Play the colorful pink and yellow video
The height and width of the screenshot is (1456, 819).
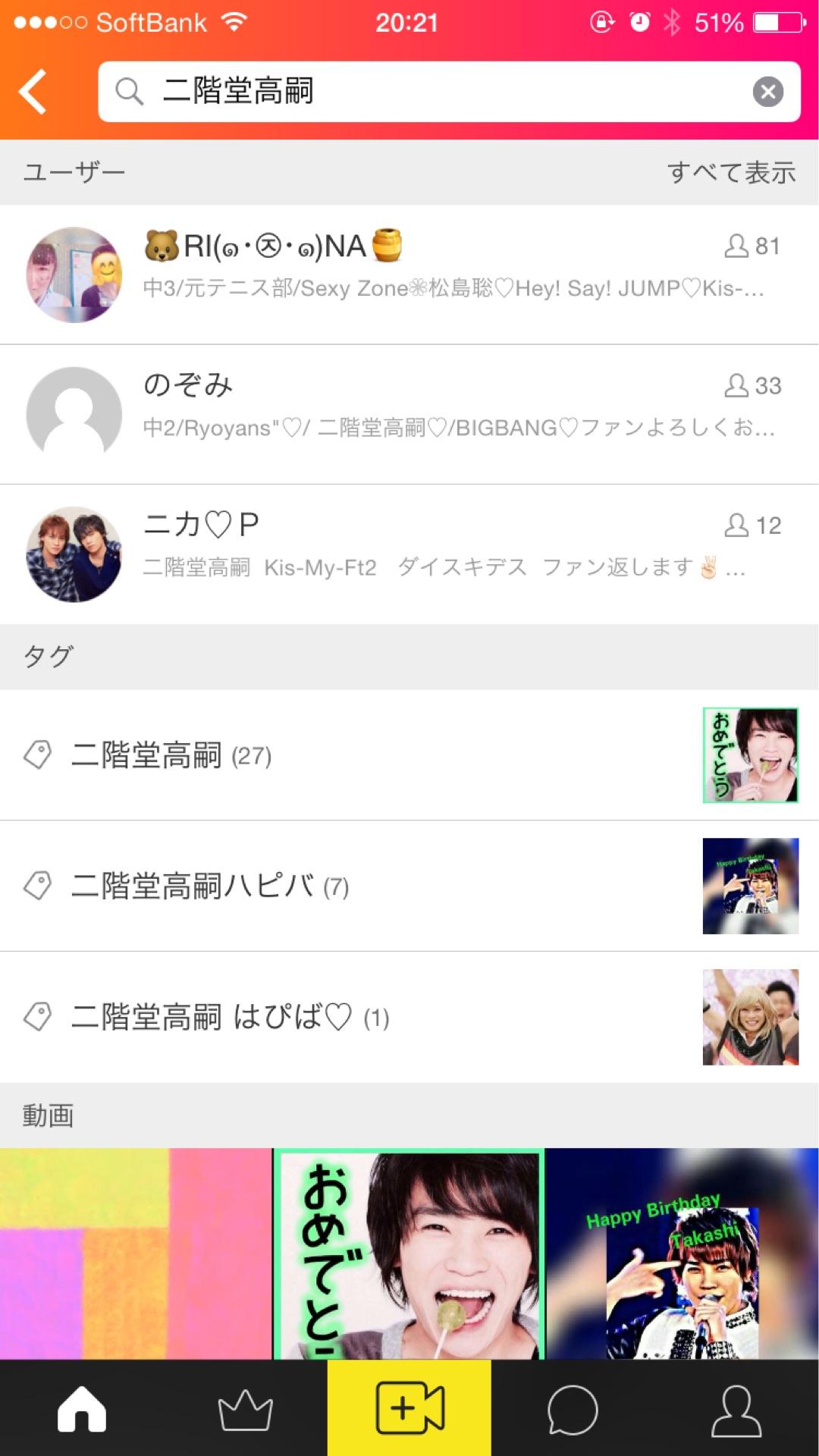[x=135, y=1254]
